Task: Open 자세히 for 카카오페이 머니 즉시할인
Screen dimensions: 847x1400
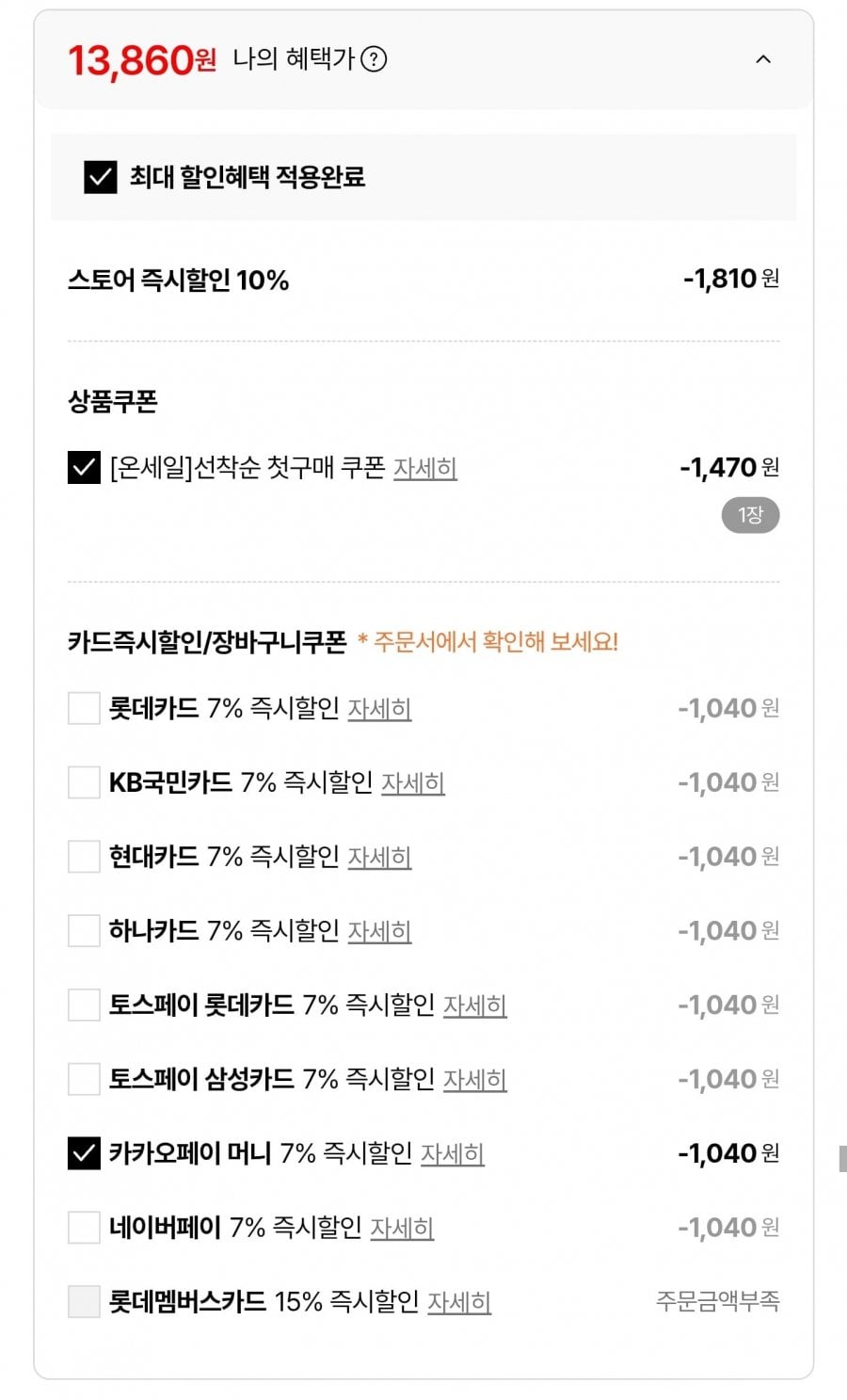Action: coord(453,1153)
